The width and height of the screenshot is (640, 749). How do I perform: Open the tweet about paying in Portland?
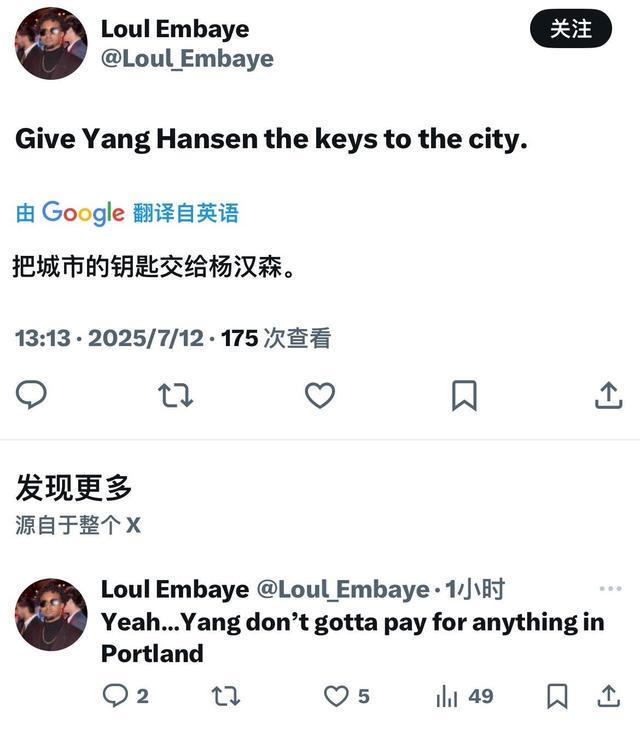pos(352,637)
